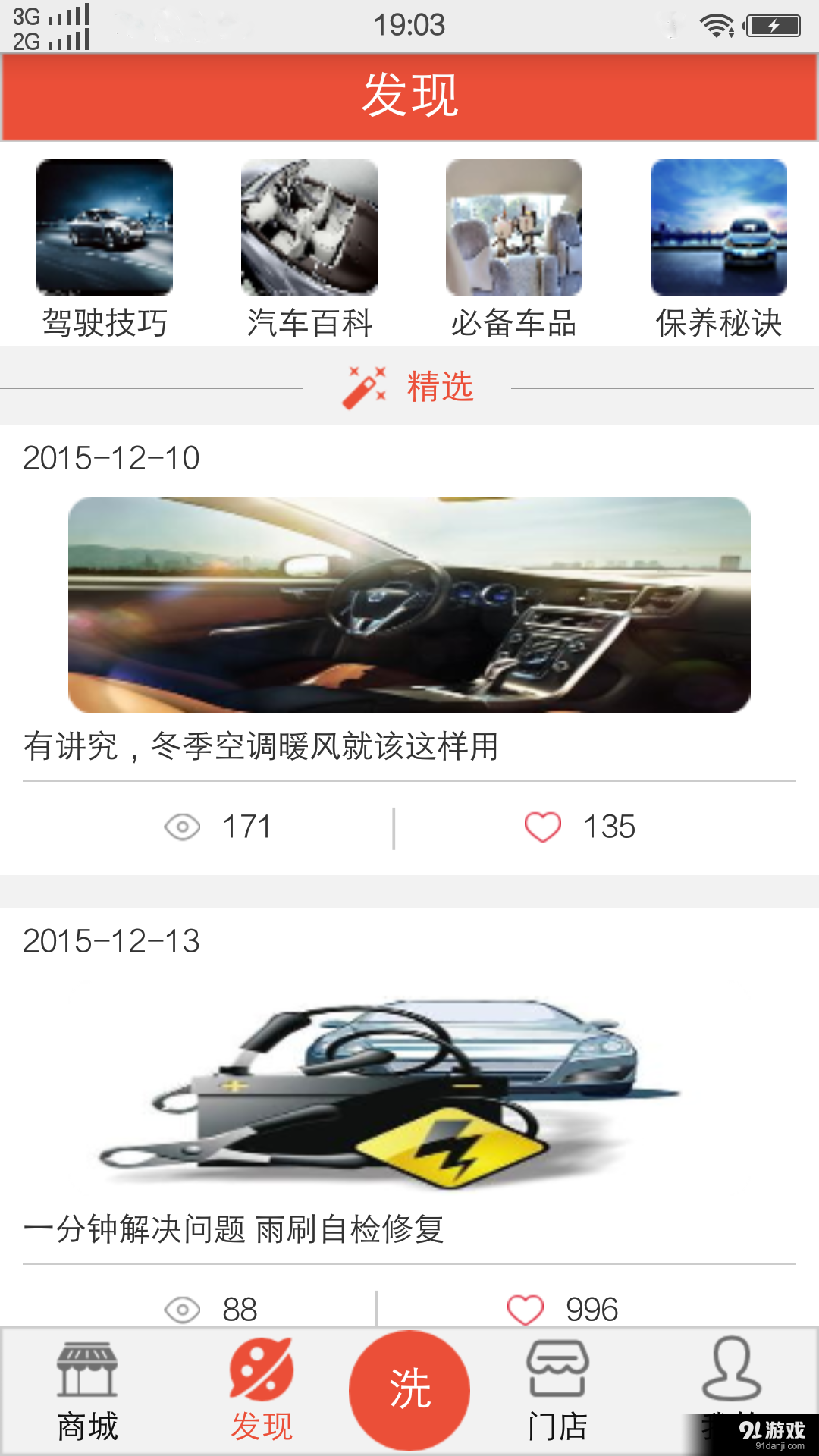The image size is (819, 1456).
Task: Tap the eye icon showing 88 views
Action: coord(180,1308)
